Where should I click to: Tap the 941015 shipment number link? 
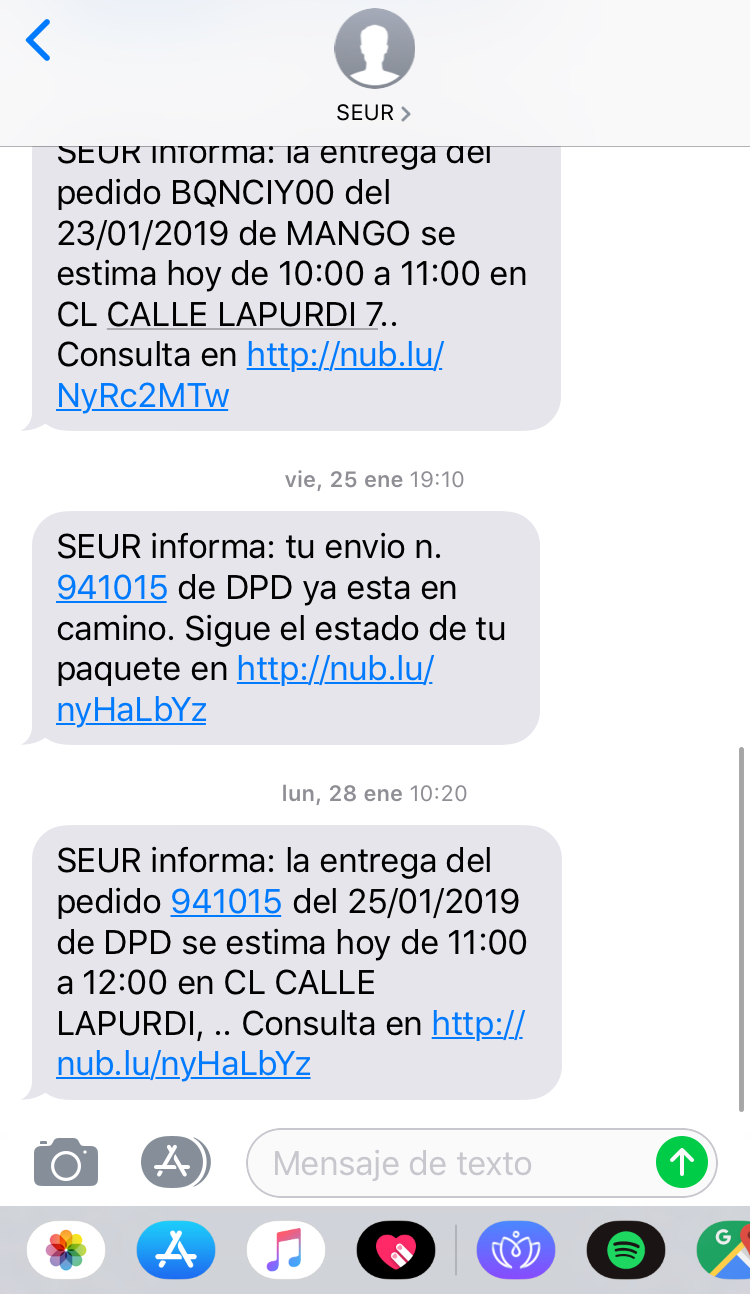(111, 588)
